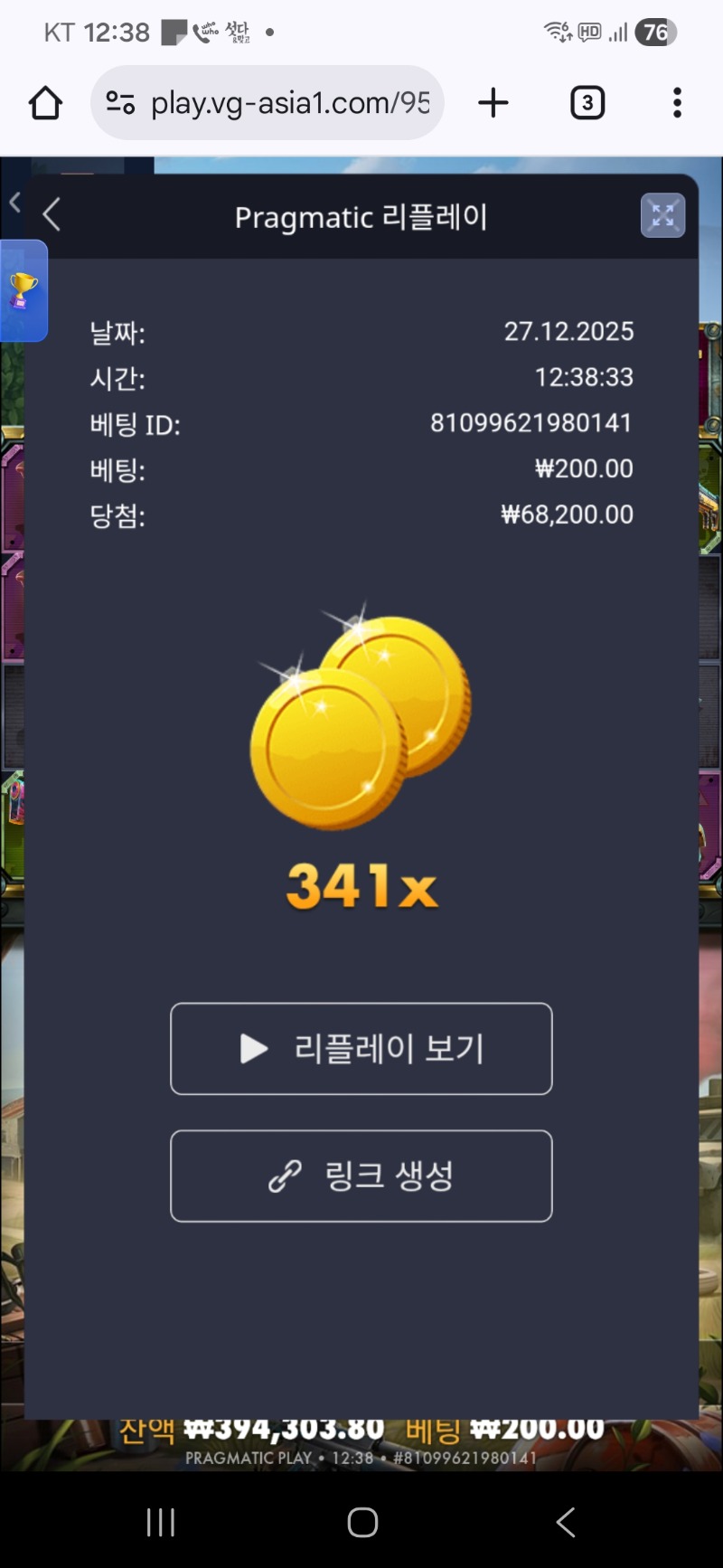Tap the system home button
The height and width of the screenshot is (1568, 723).
coord(362,1522)
